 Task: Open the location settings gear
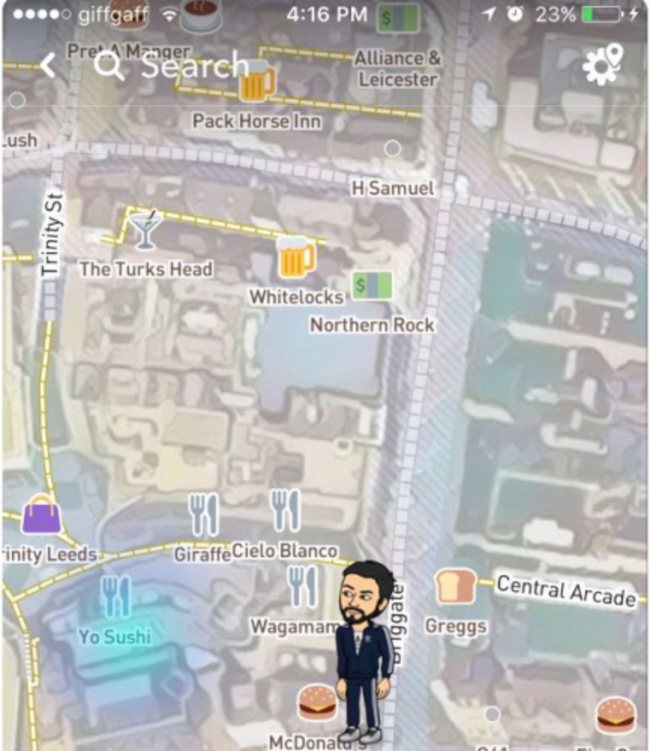[602, 65]
